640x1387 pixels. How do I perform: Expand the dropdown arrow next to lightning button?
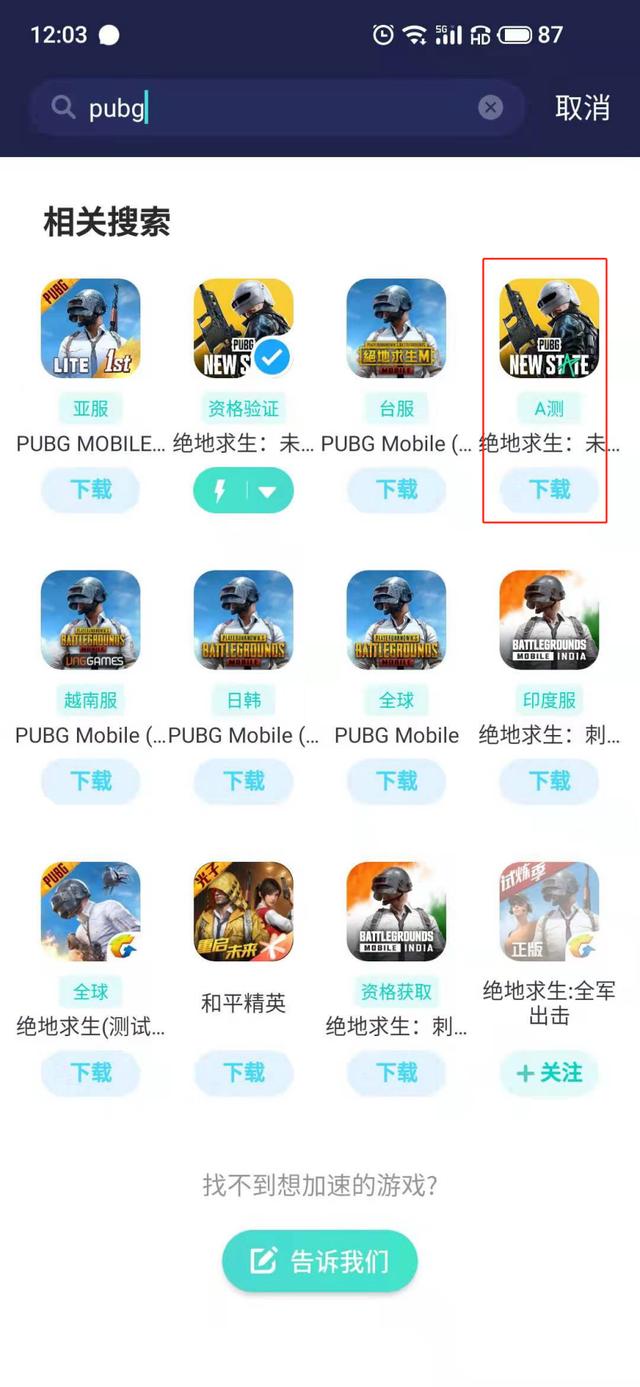pos(267,490)
